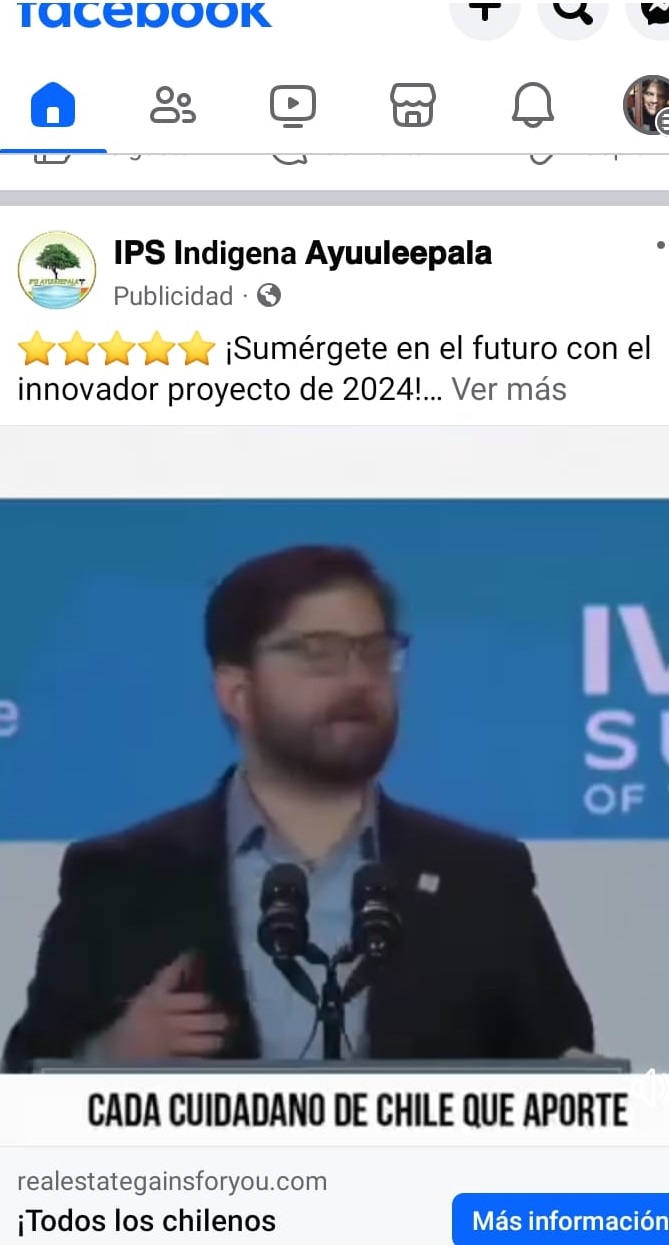Viewport: 669px width, 1245px height.
Task: Open the notifications bell
Action: click(533, 105)
